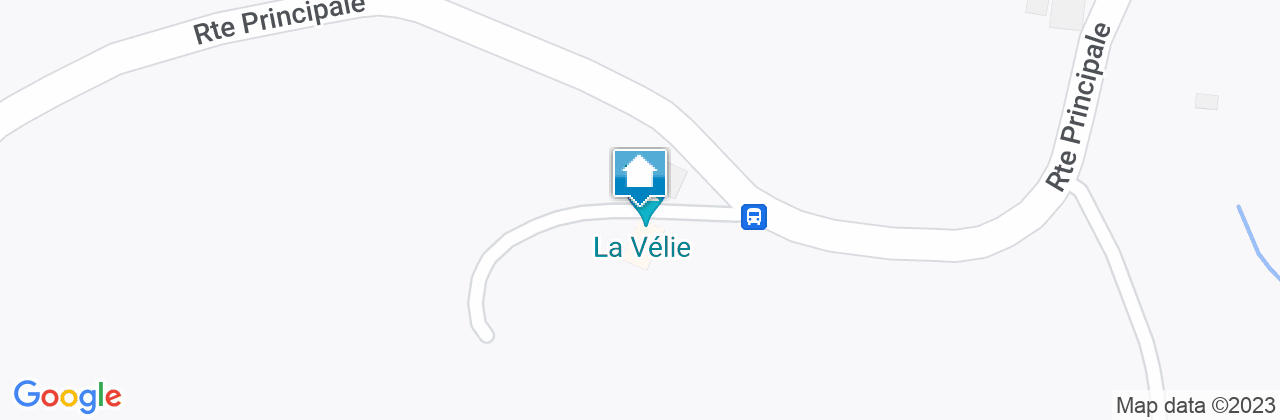Viewport: 1280px width, 420px height.
Task: Tap the La Vélie house marker pin
Action: click(x=640, y=176)
